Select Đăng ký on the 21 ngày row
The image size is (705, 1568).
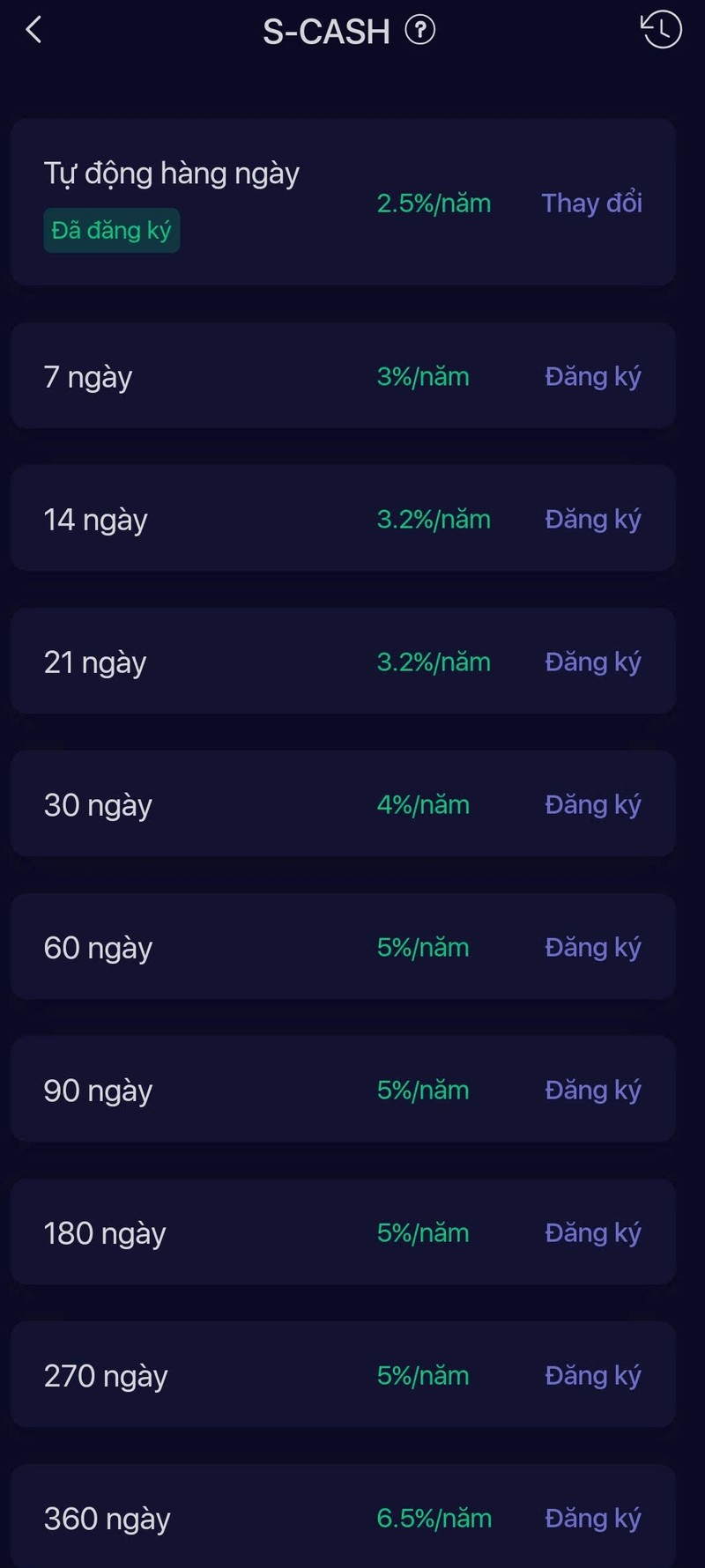(592, 662)
